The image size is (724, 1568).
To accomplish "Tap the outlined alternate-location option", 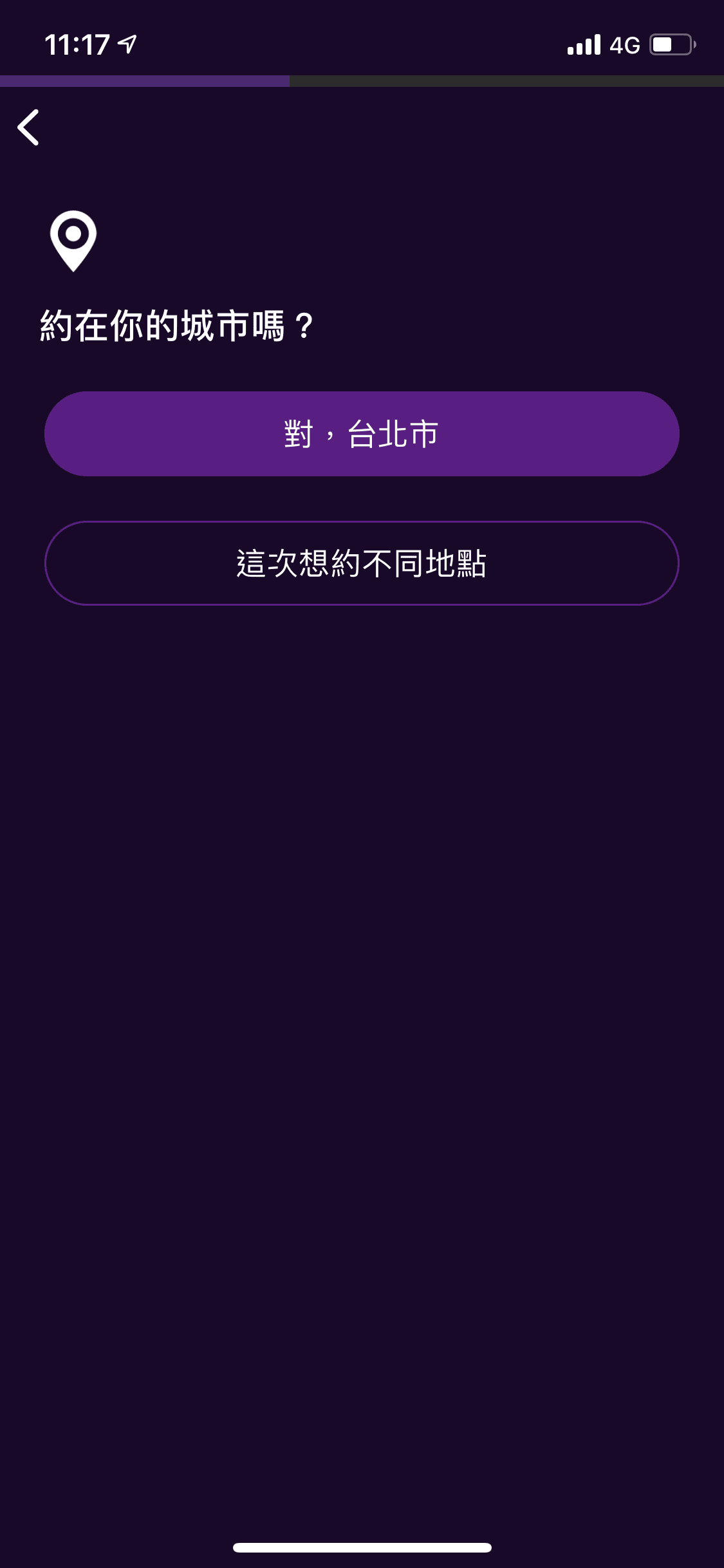I will point(362,562).
